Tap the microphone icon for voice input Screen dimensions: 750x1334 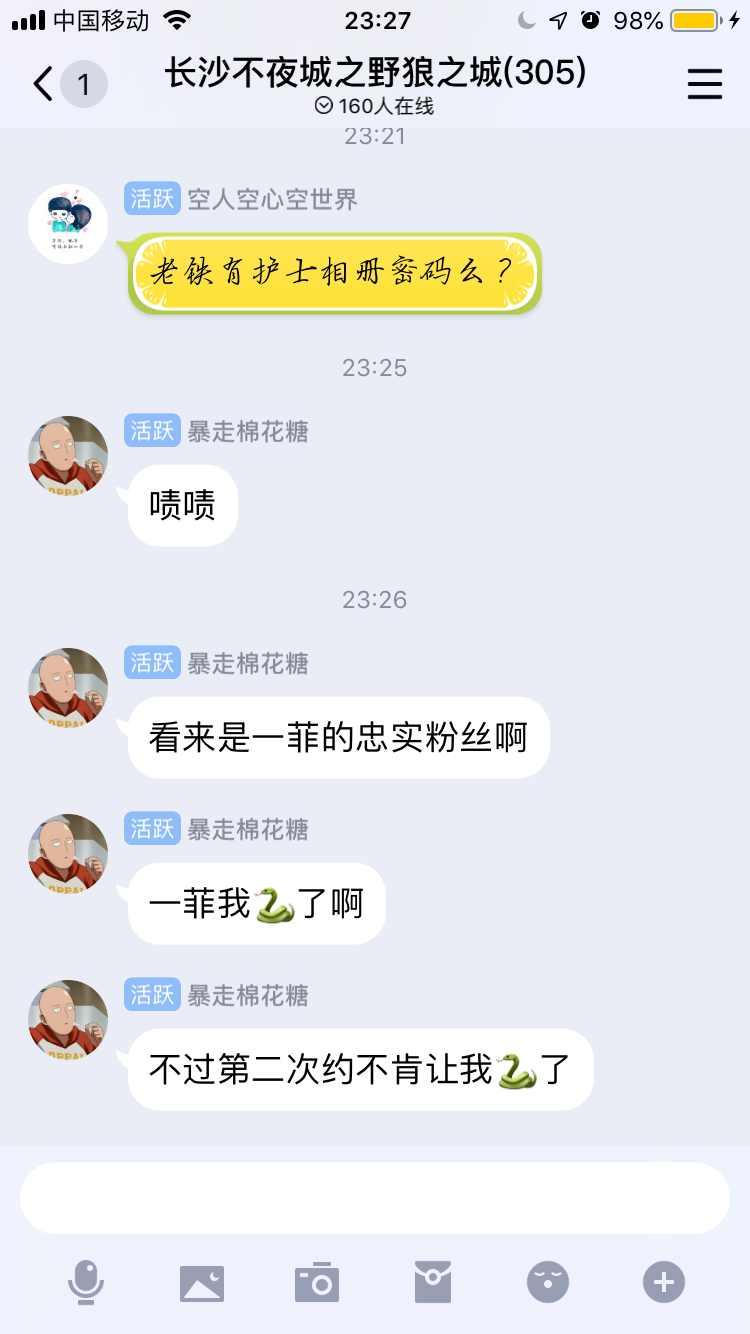87,1281
